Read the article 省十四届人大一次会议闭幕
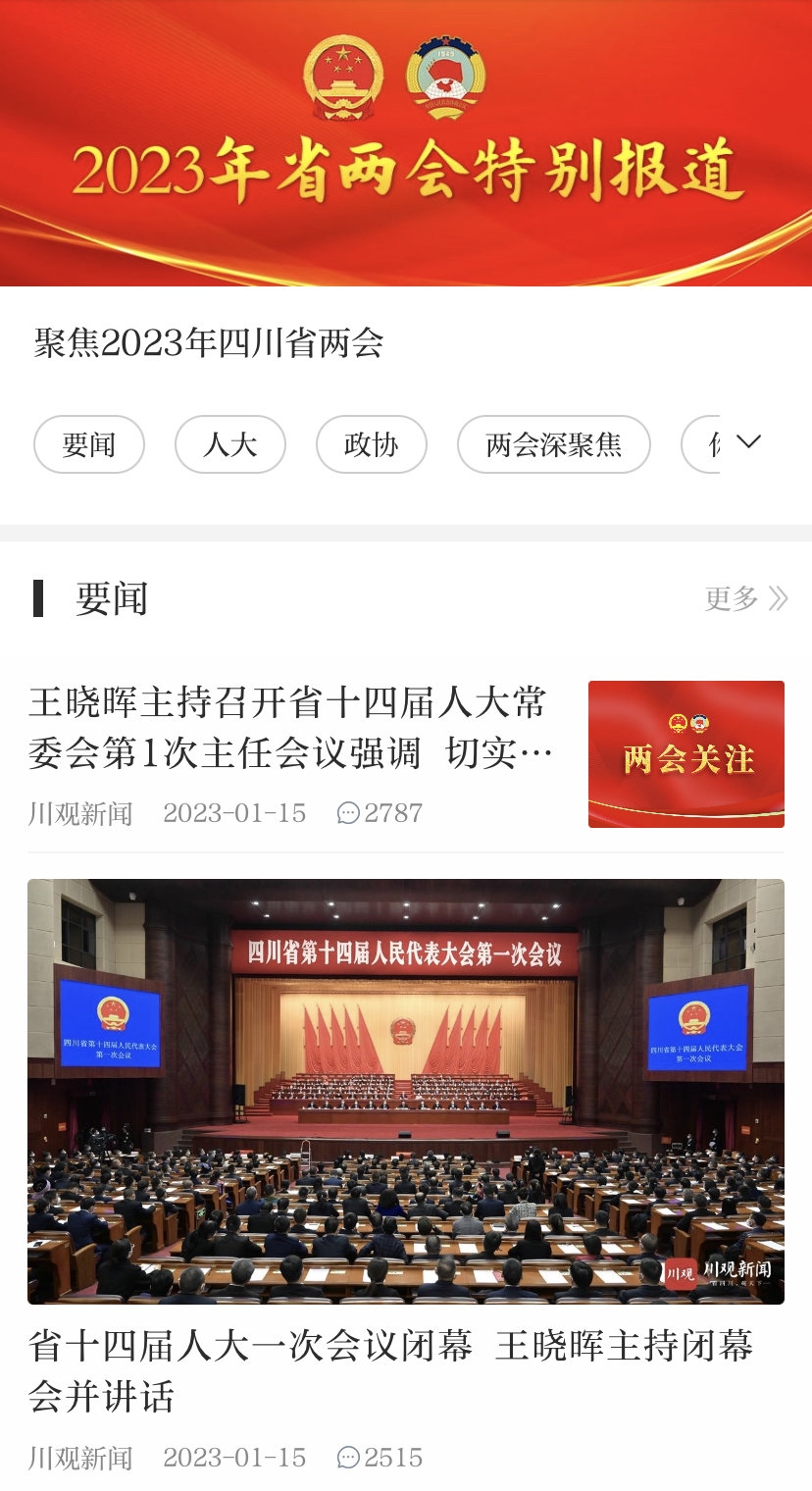Viewport: 812px width, 1491px height. coord(390,1370)
